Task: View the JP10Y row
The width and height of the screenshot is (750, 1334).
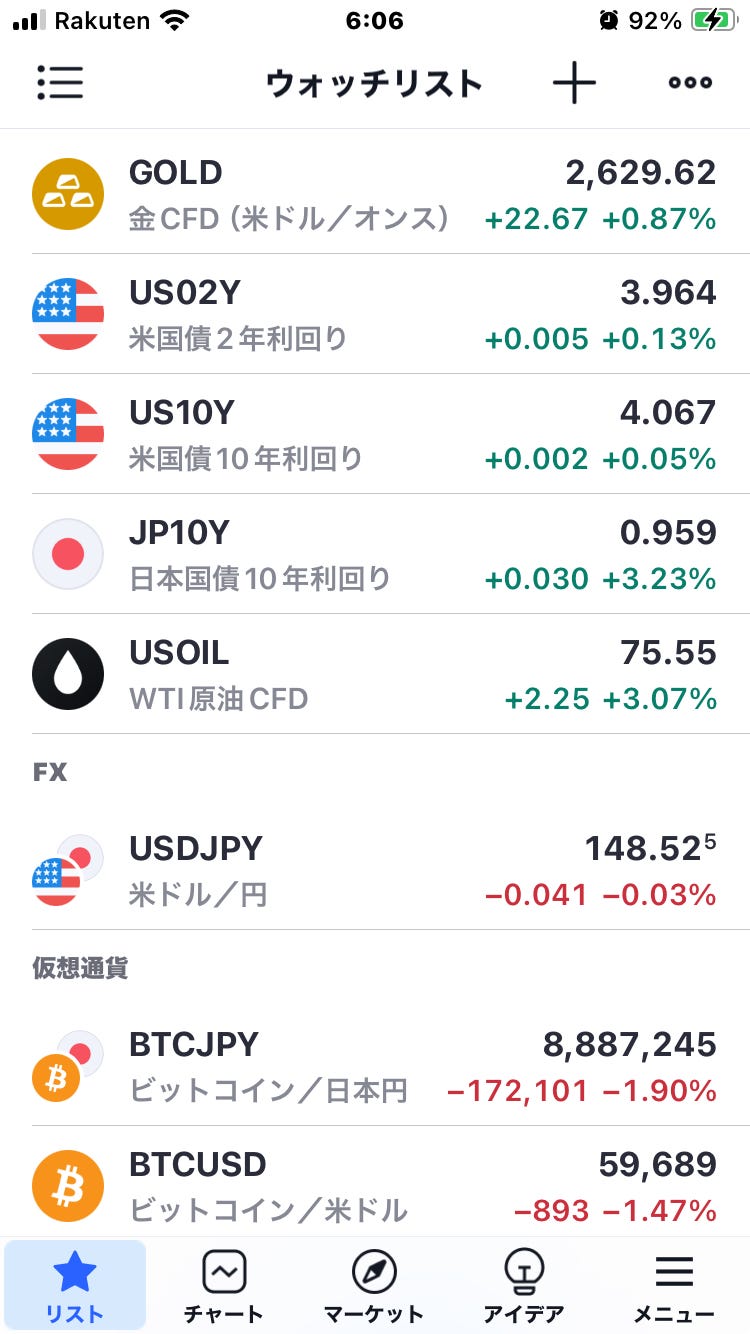Action: [375, 554]
